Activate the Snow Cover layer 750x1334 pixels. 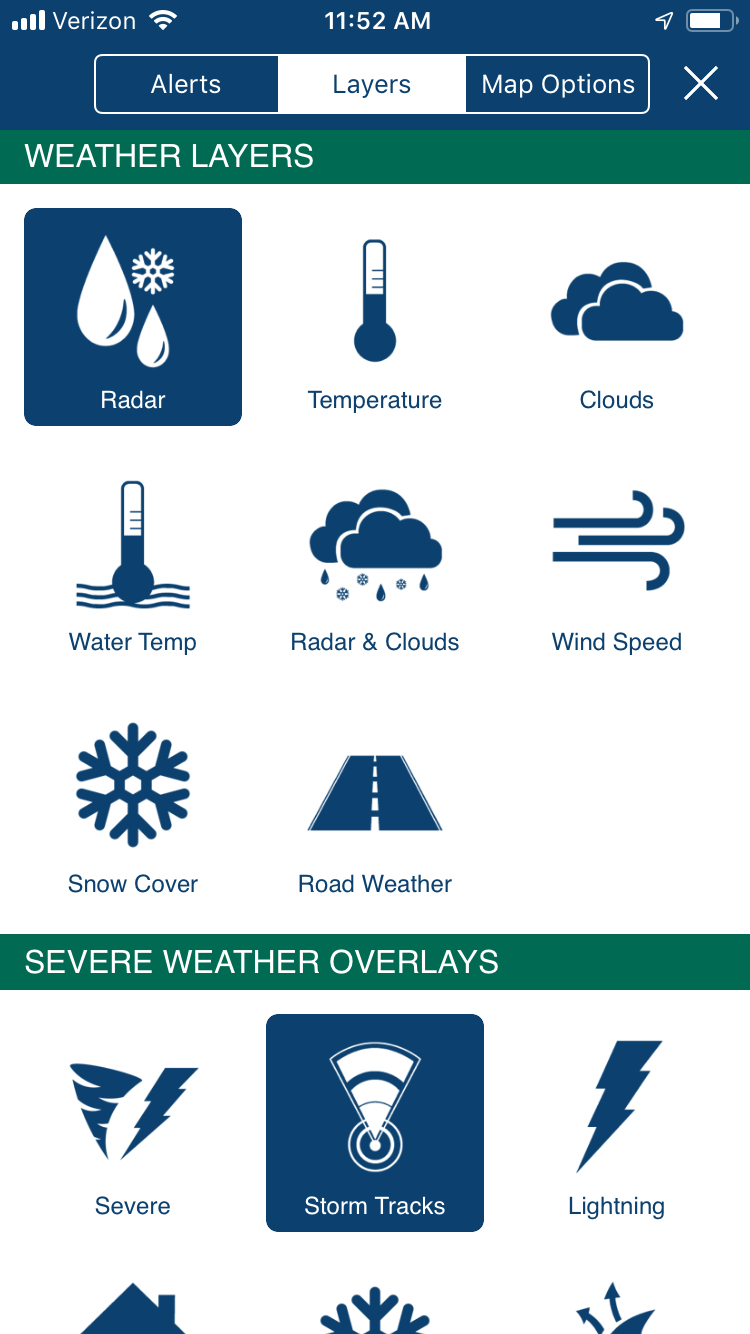click(133, 801)
